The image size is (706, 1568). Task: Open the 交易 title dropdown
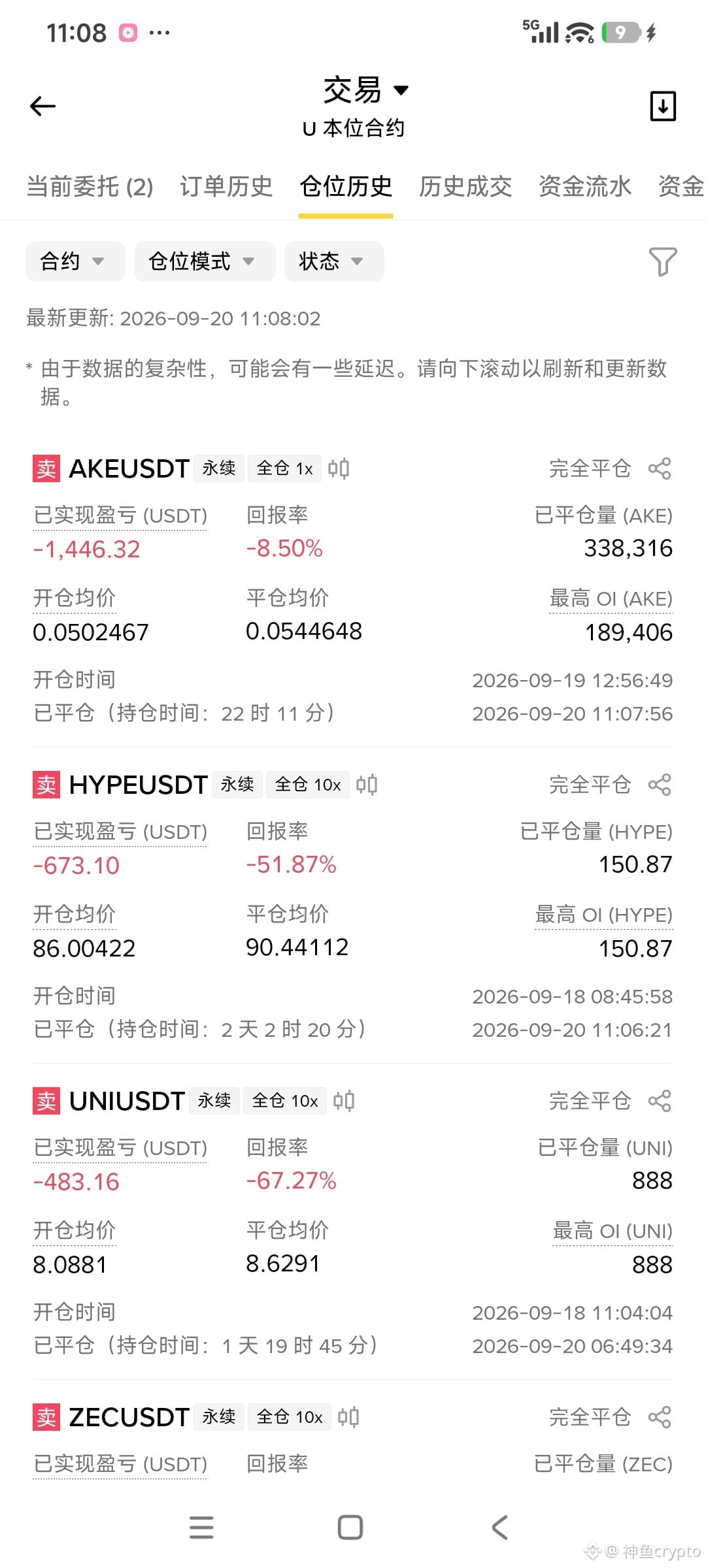point(365,90)
